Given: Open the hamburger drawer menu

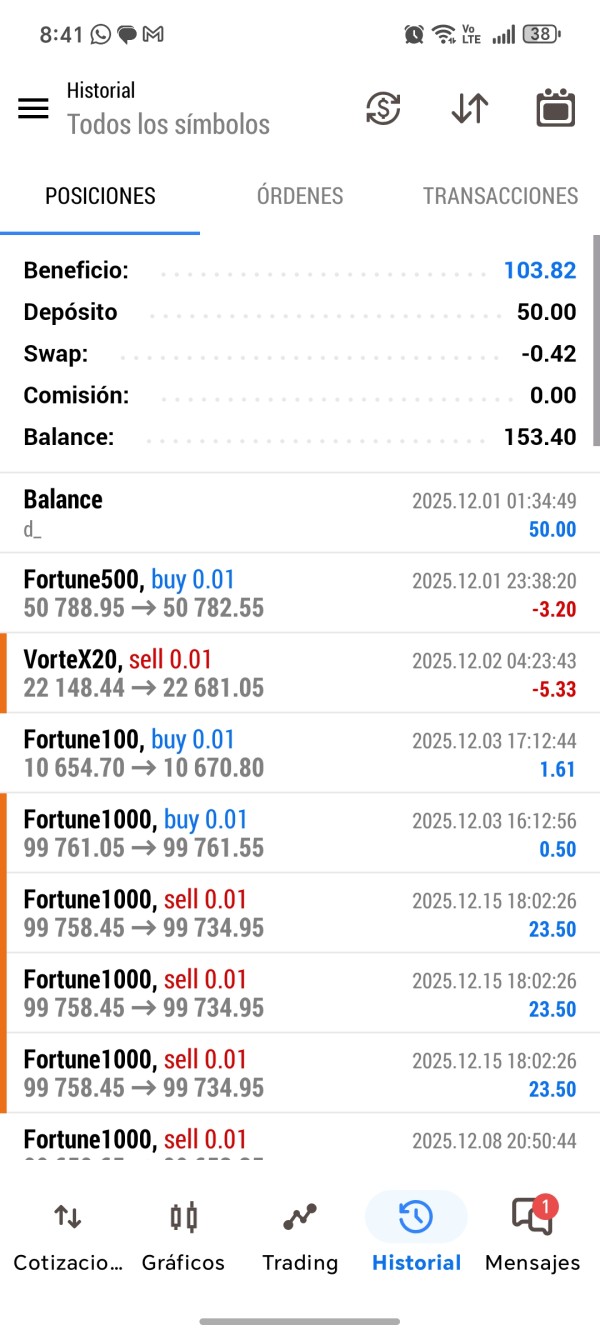Looking at the screenshot, I should (x=33, y=109).
